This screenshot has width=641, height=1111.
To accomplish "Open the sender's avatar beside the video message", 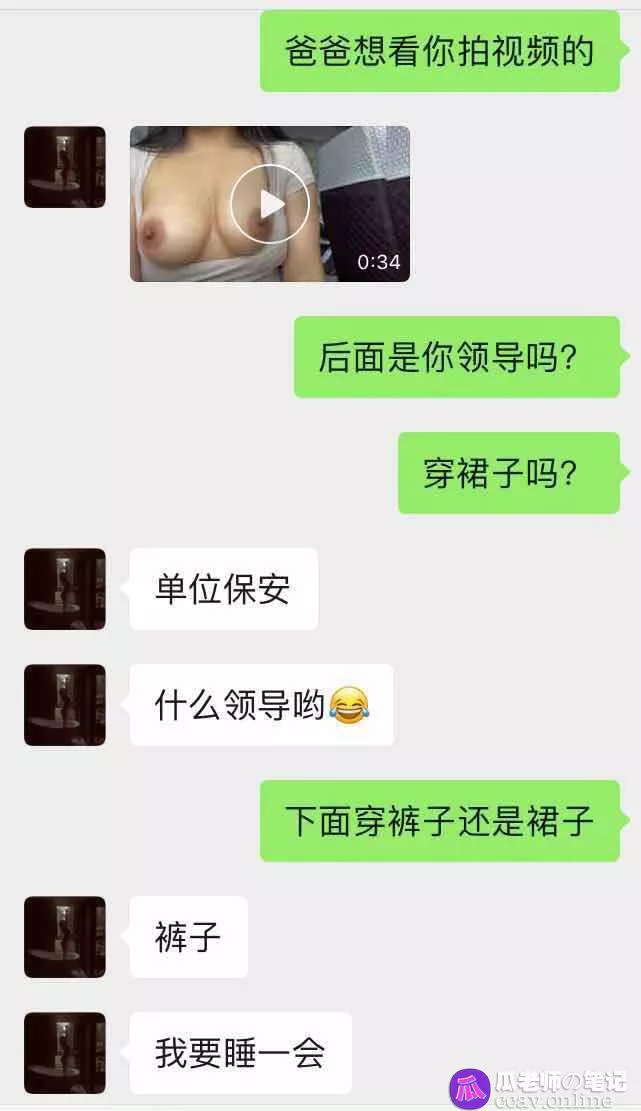I will tap(65, 167).
